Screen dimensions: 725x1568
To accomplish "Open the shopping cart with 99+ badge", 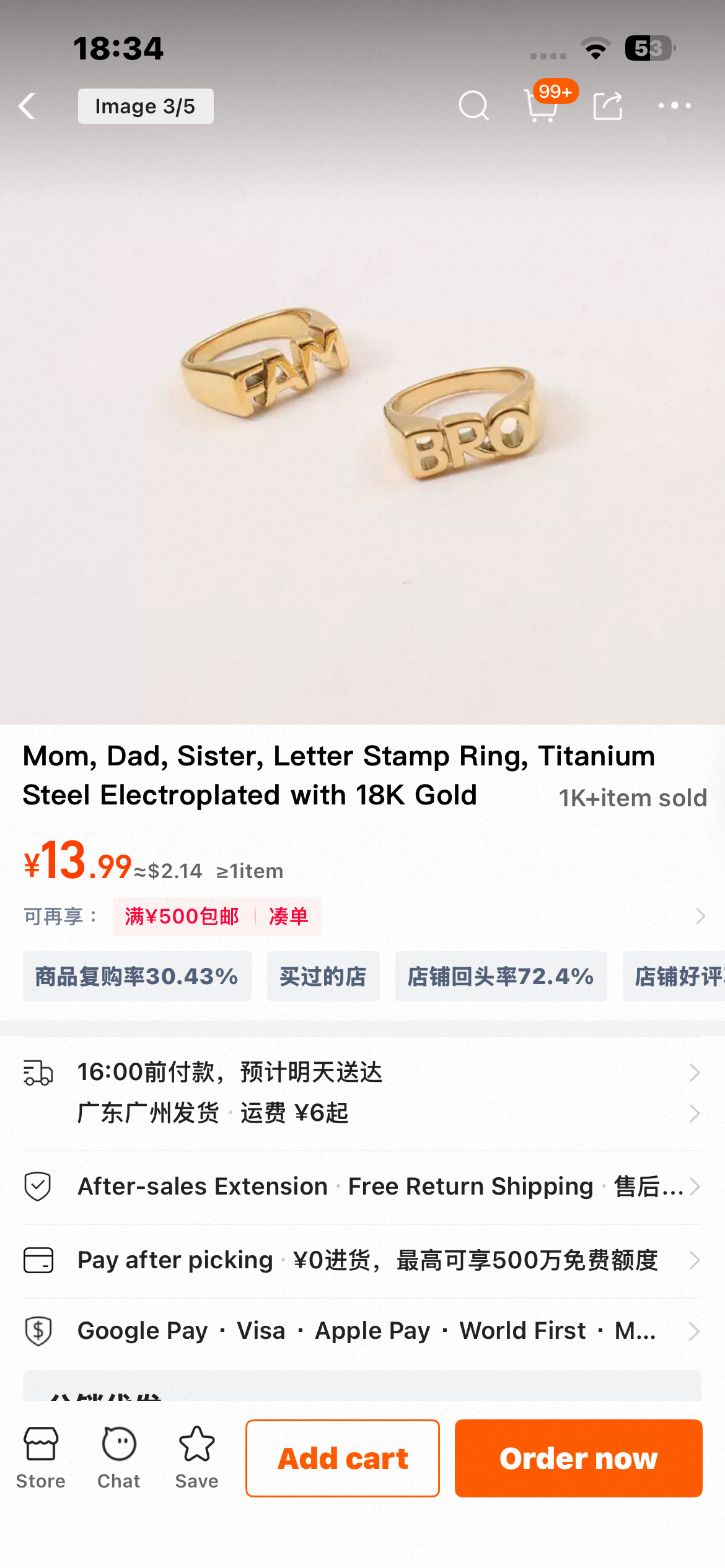I will tap(541, 105).
